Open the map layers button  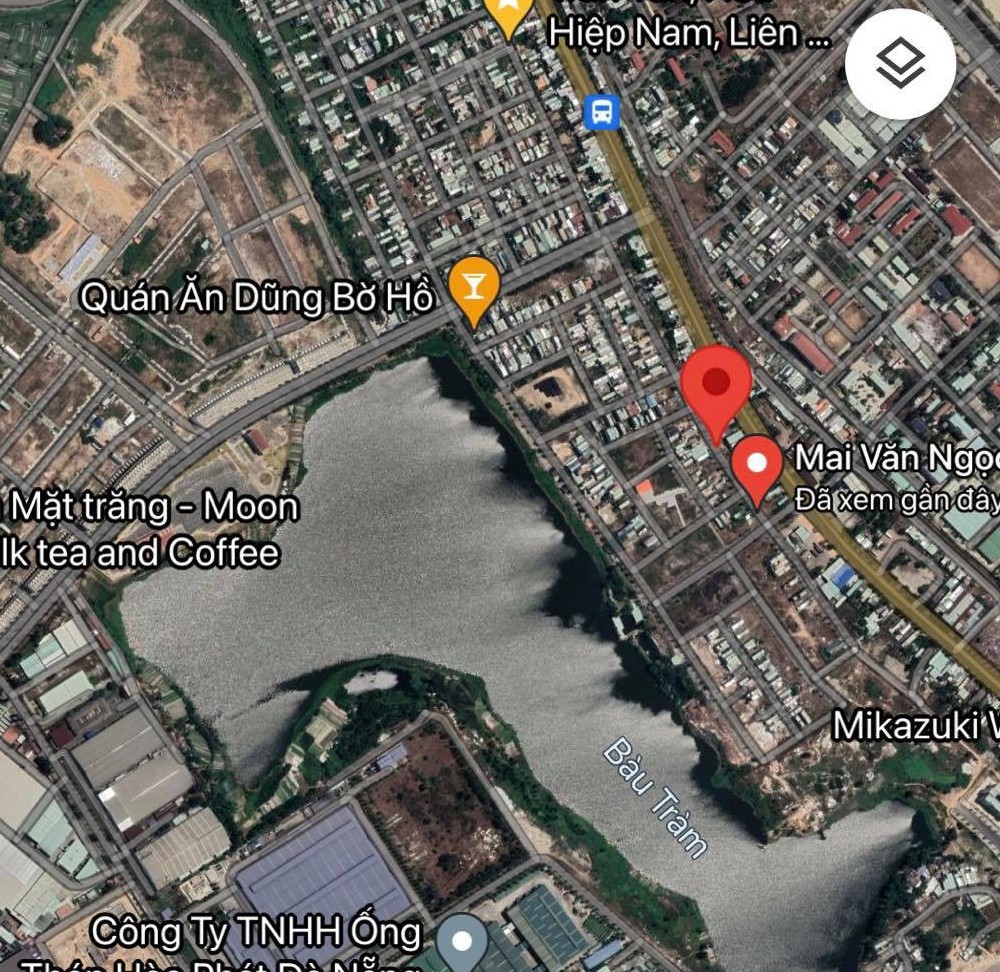[x=900, y=64]
